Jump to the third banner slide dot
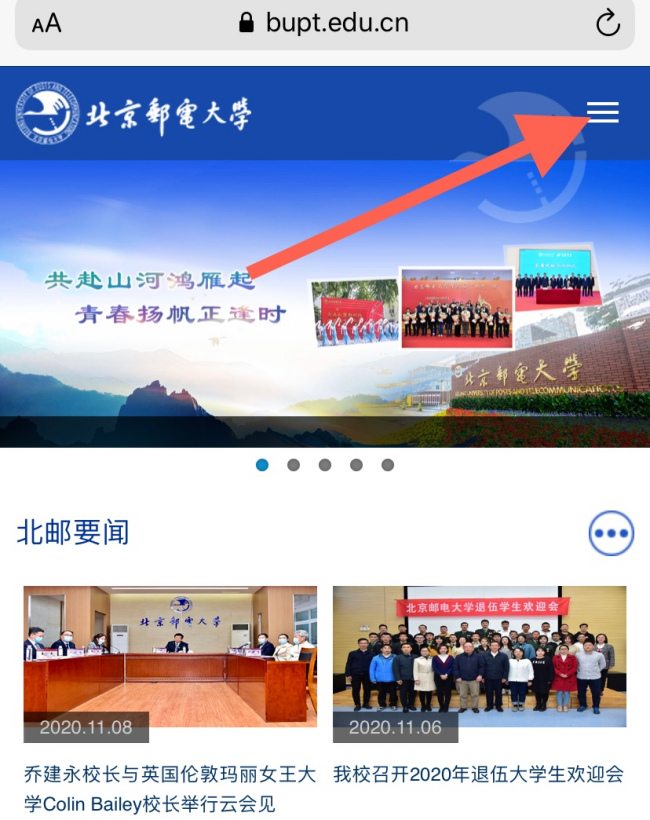This screenshot has width=650, height=820. pos(325,465)
